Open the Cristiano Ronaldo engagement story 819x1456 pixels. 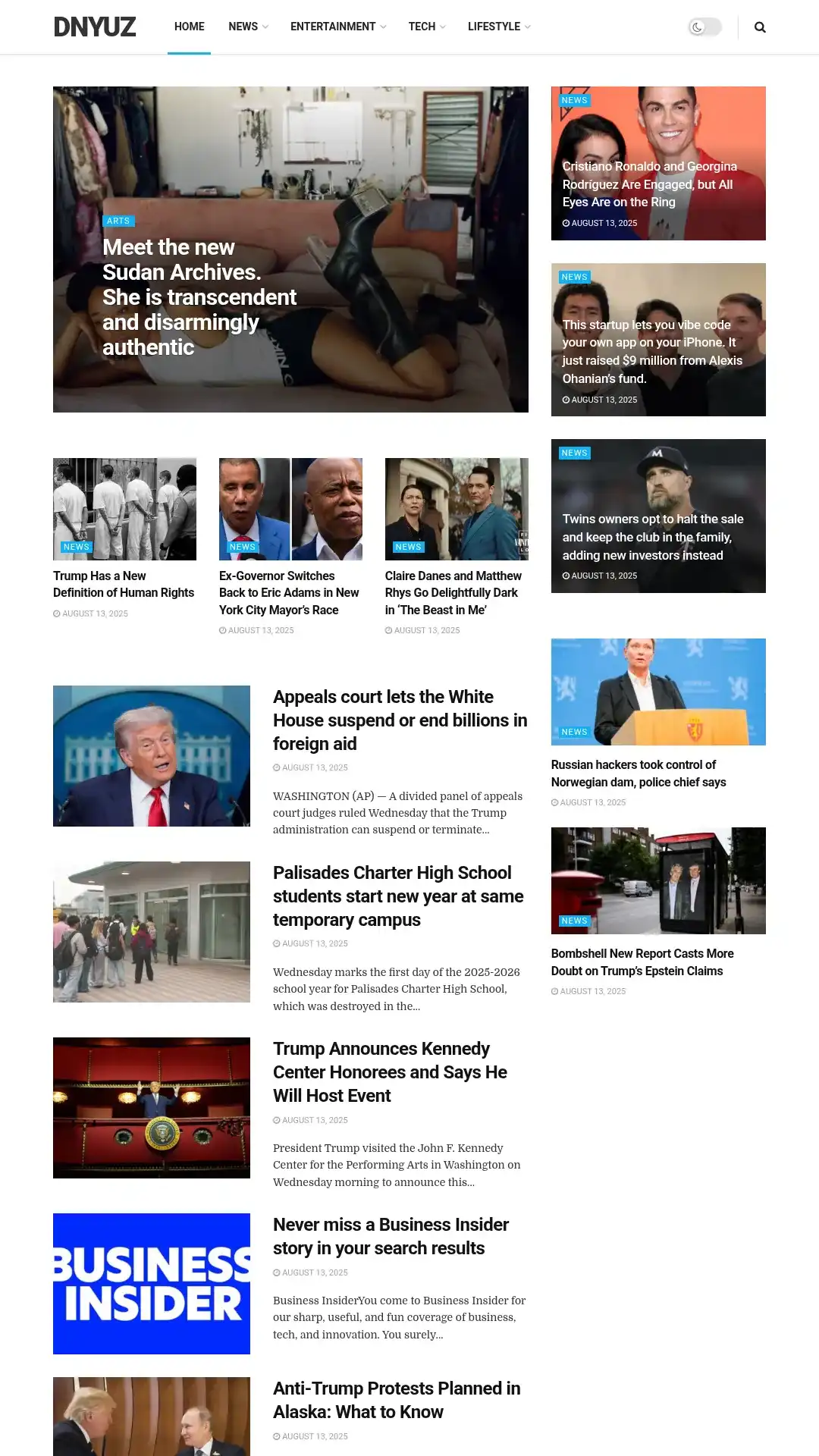tap(649, 184)
